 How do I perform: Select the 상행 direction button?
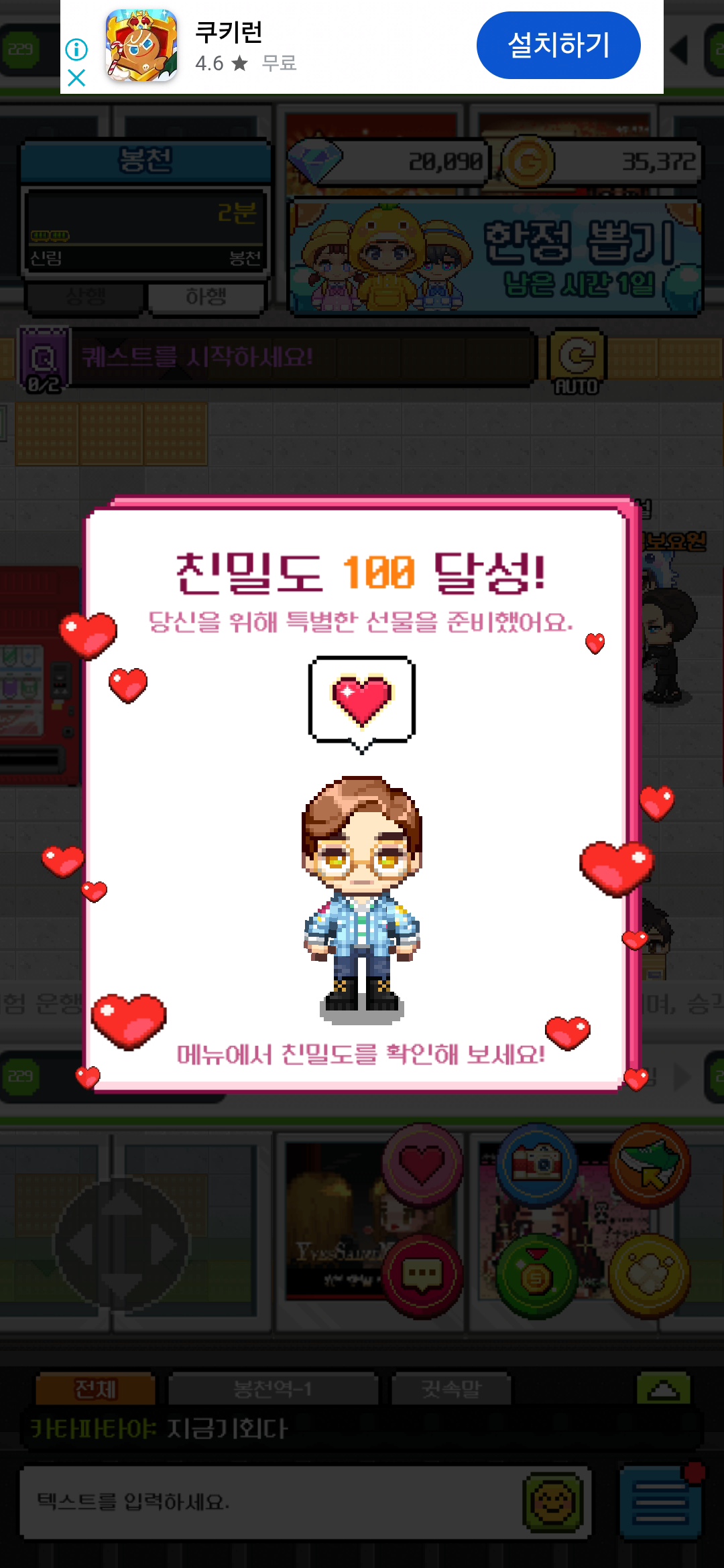(x=85, y=297)
